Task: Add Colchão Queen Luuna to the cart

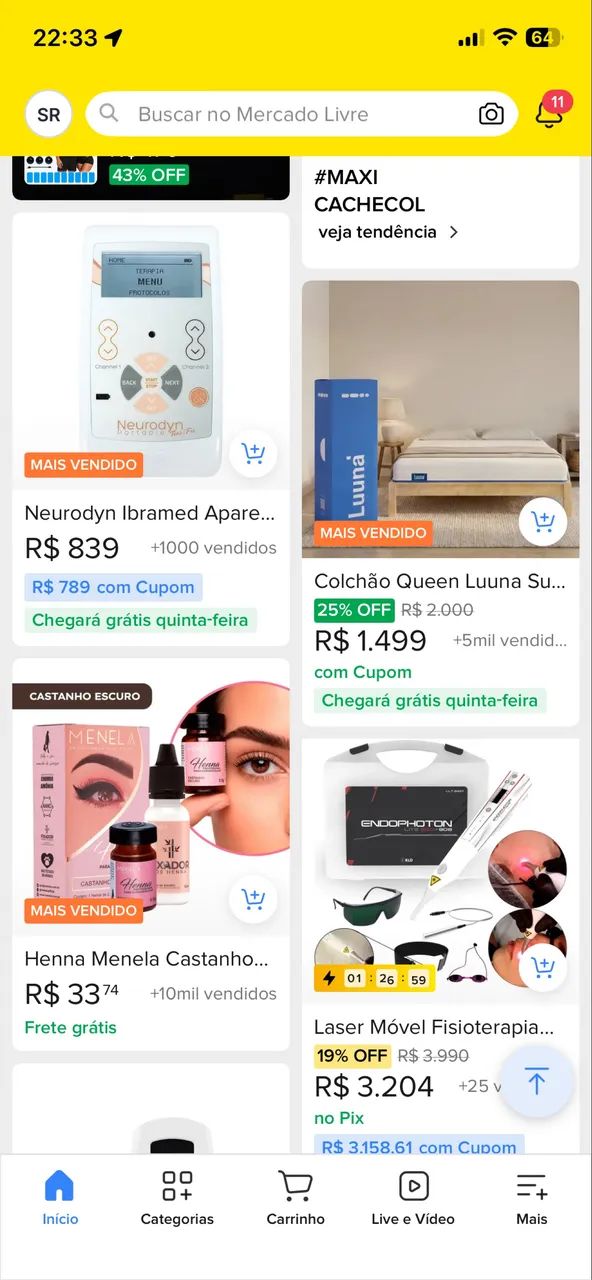Action: (x=543, y=521)
